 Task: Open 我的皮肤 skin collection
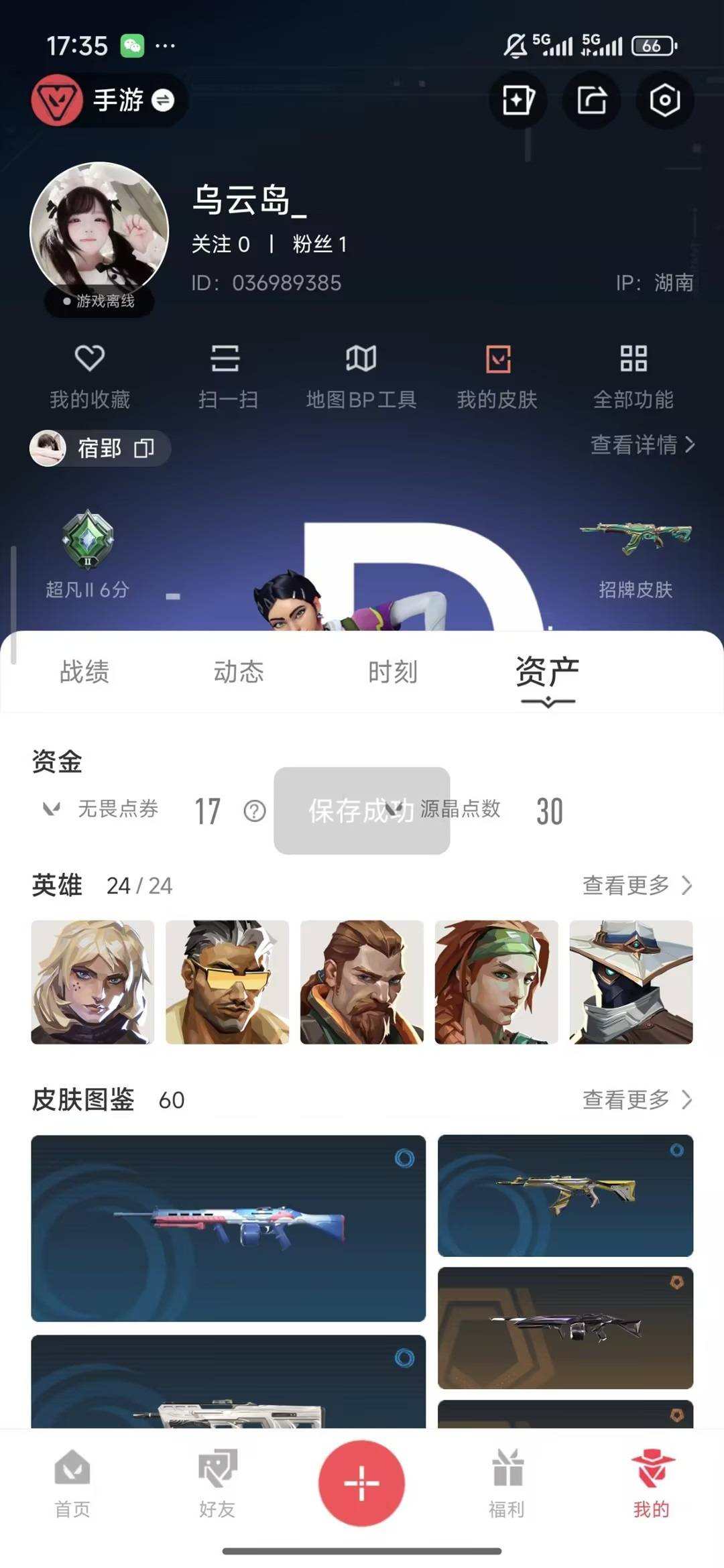[x=497, y=375]
